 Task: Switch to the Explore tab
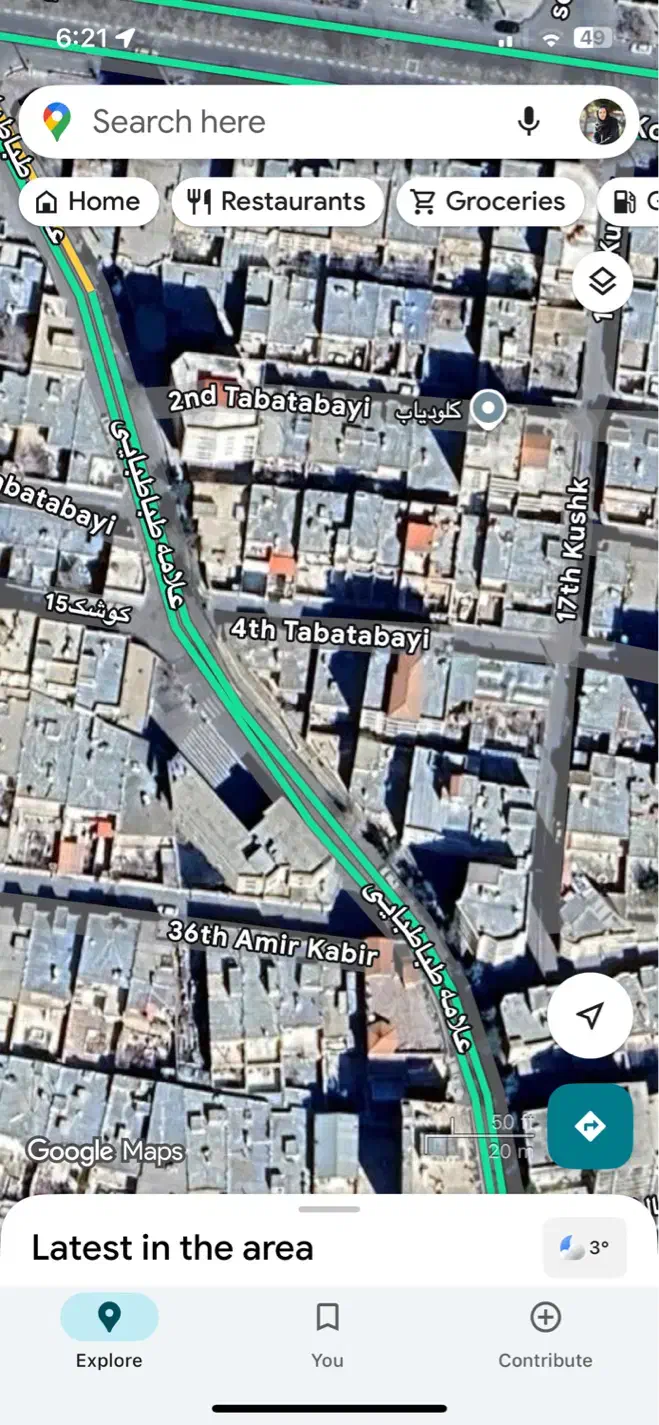coord(109,1332)
